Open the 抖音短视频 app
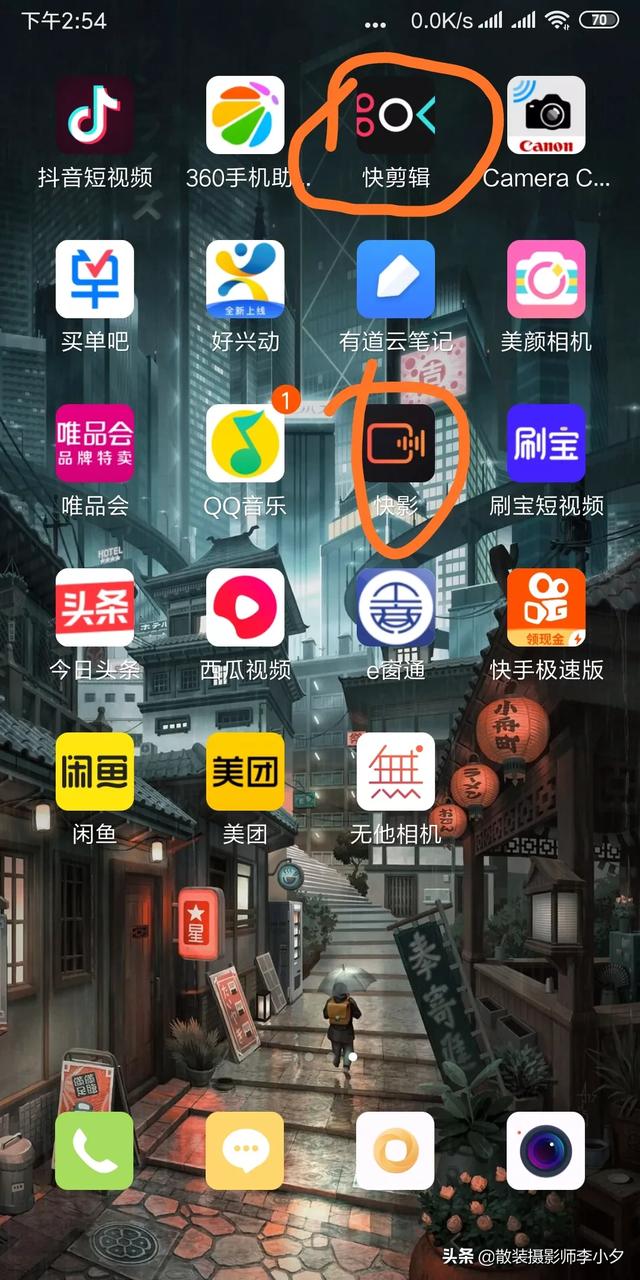Screen dimensions: 640x1280 point(95,115)
